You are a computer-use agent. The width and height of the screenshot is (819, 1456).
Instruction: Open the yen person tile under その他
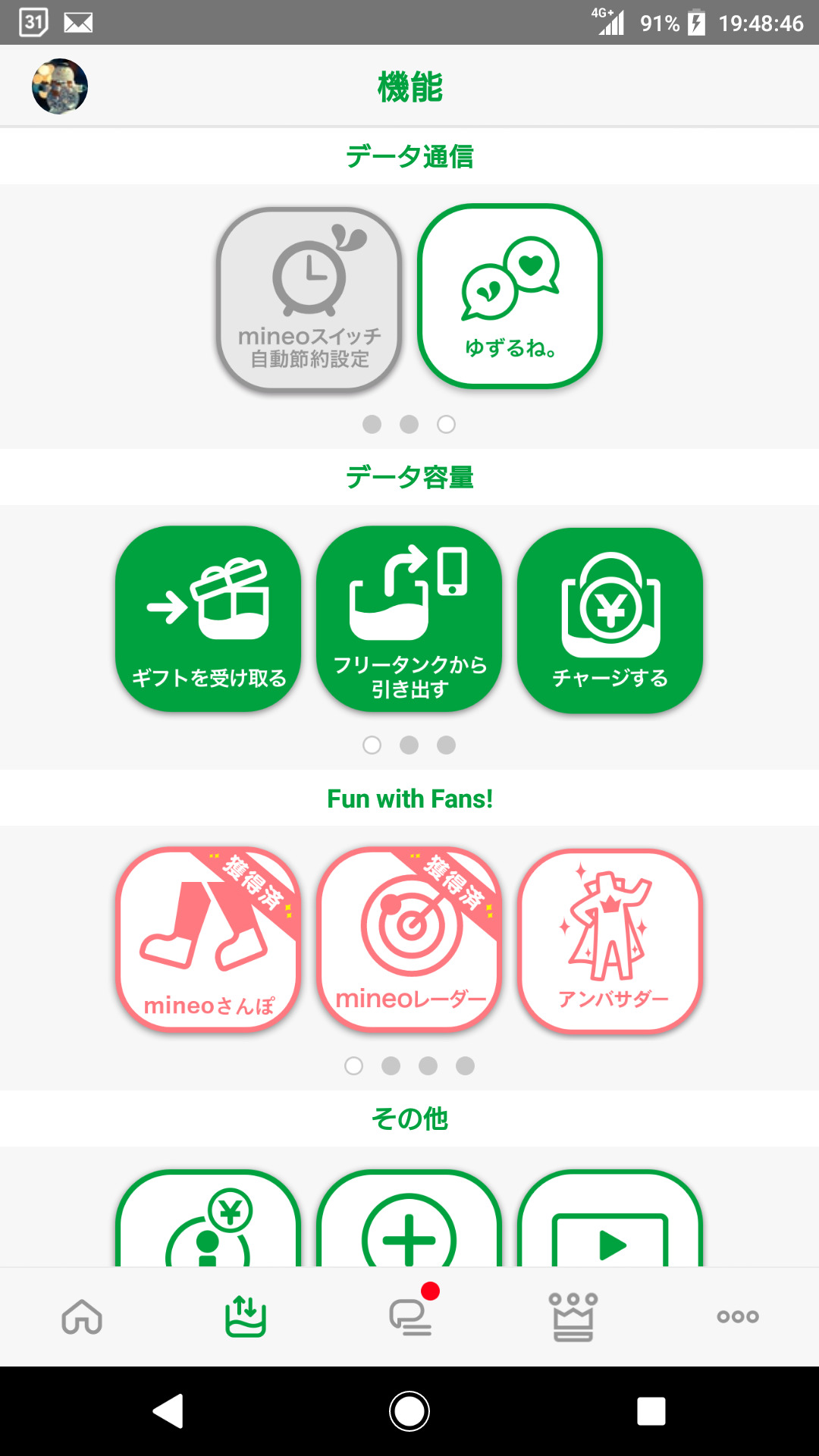209,1221
